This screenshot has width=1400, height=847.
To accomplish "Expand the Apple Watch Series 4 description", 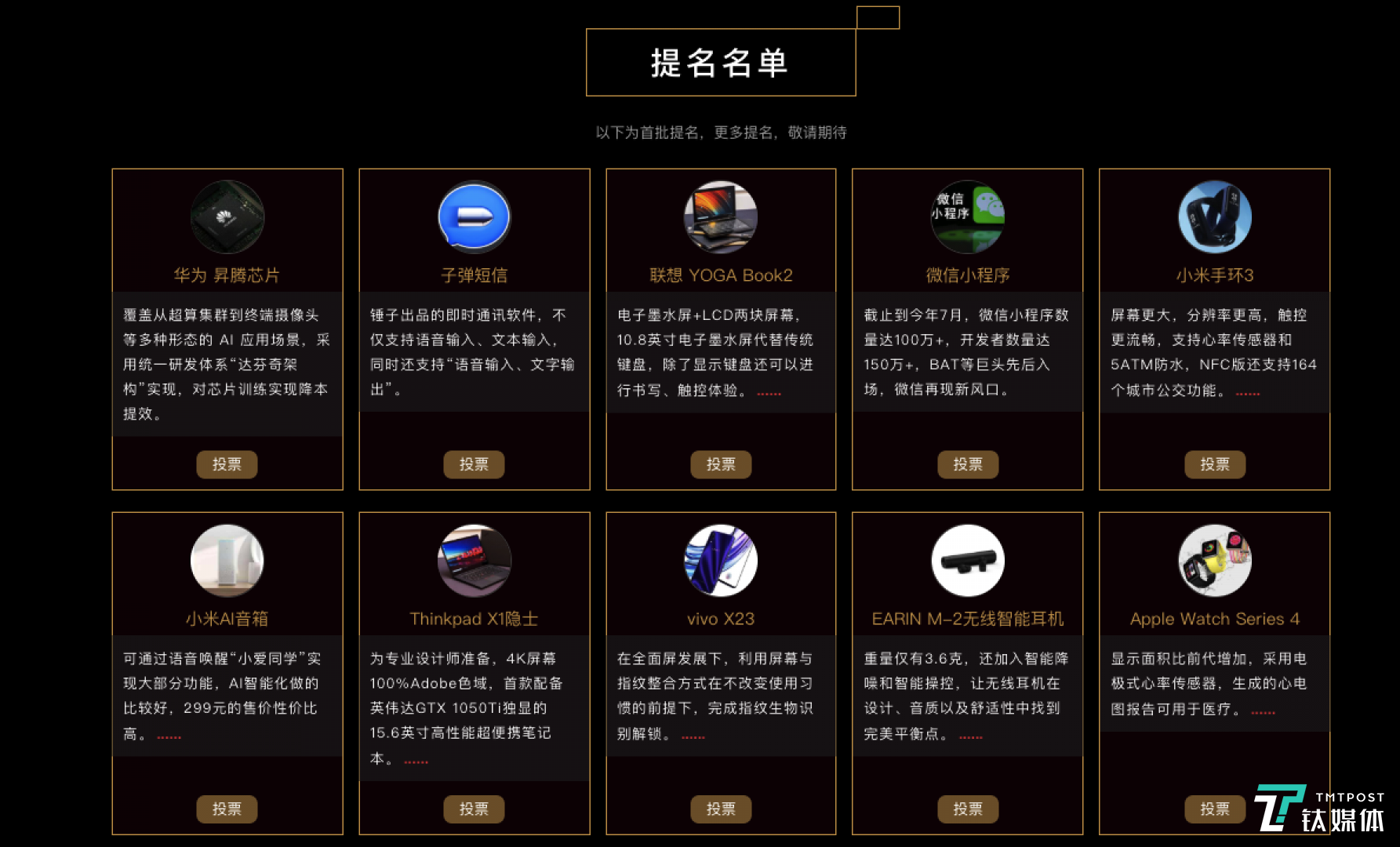I will 1263,713.
